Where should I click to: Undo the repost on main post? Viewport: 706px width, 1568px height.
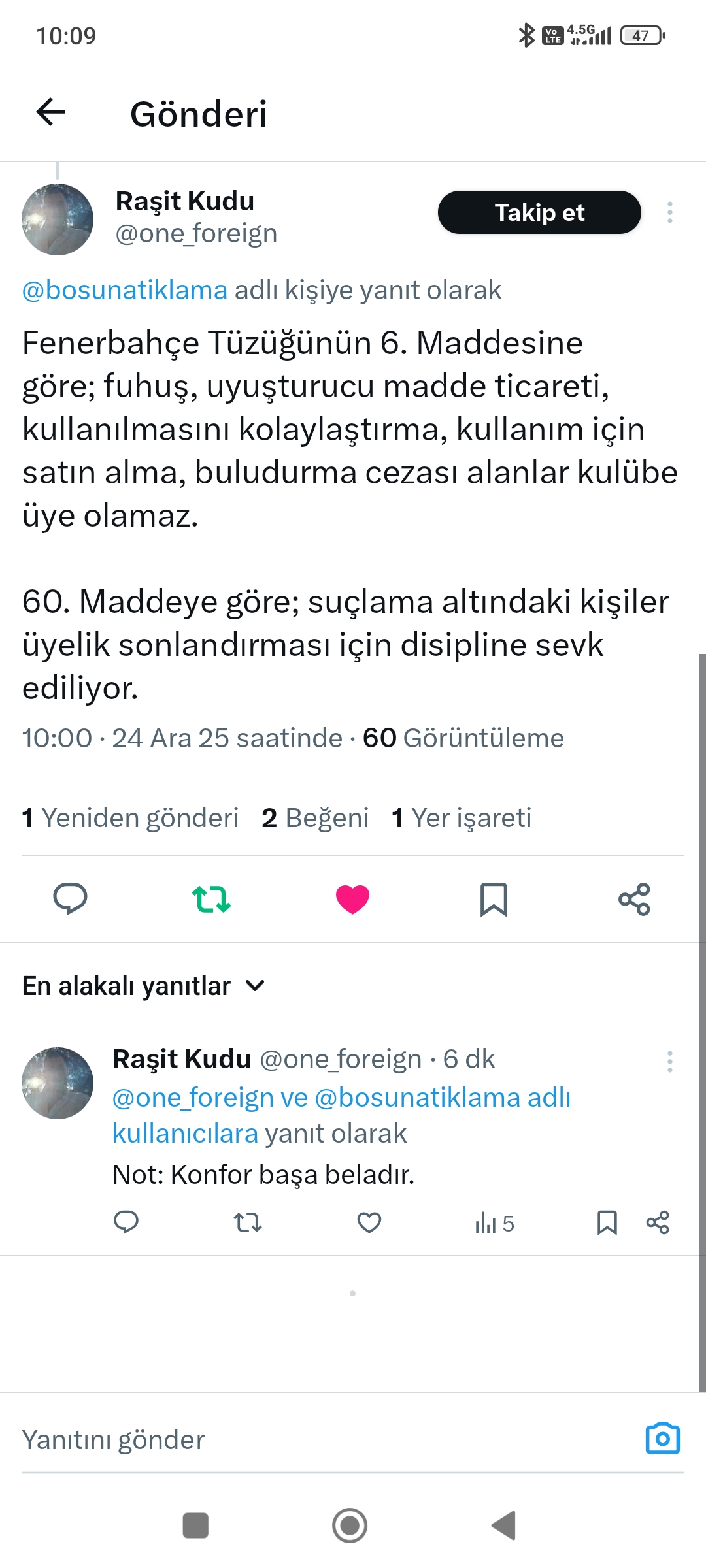pyautogui.click(x=211, y=899)
